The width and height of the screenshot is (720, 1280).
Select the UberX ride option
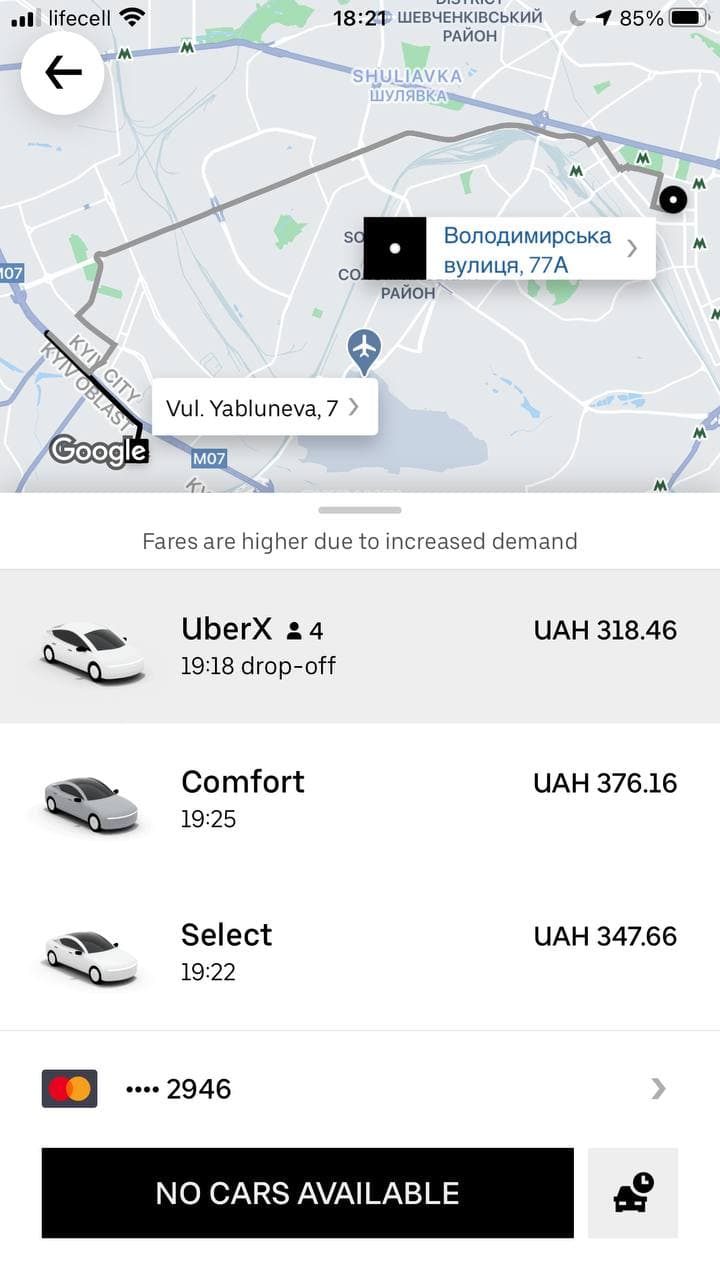[360, 646]
